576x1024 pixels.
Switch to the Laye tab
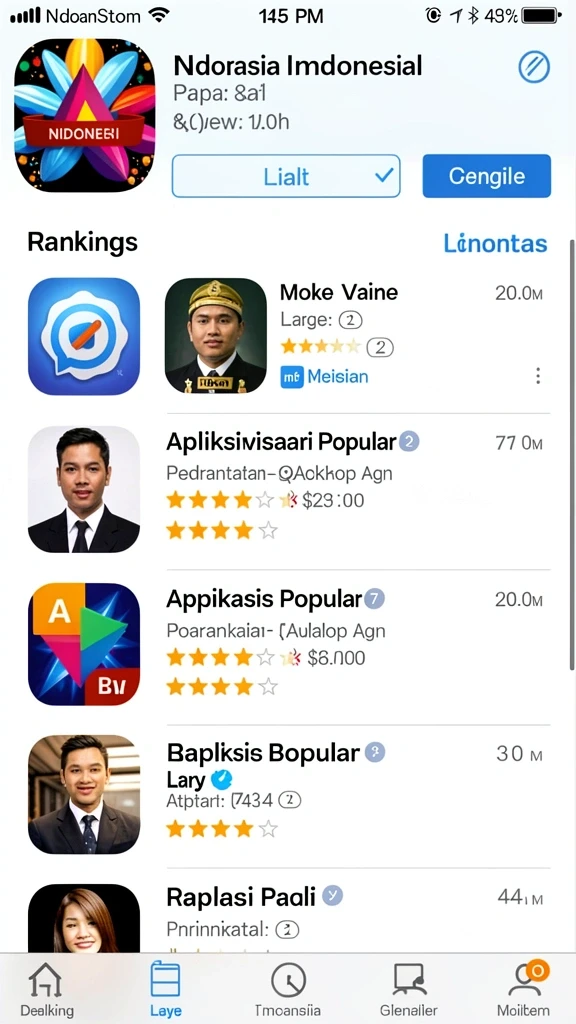click(165, 989)
